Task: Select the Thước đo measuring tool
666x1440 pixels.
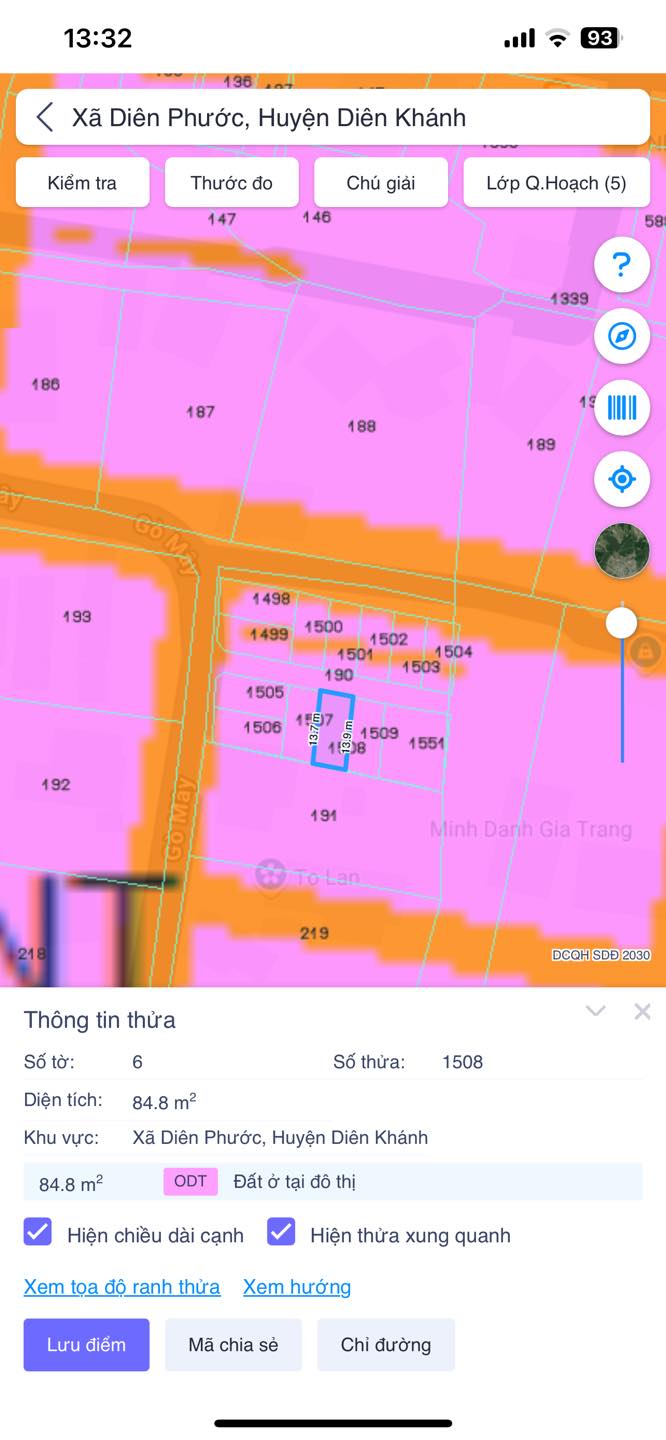Action: [231, 183]
